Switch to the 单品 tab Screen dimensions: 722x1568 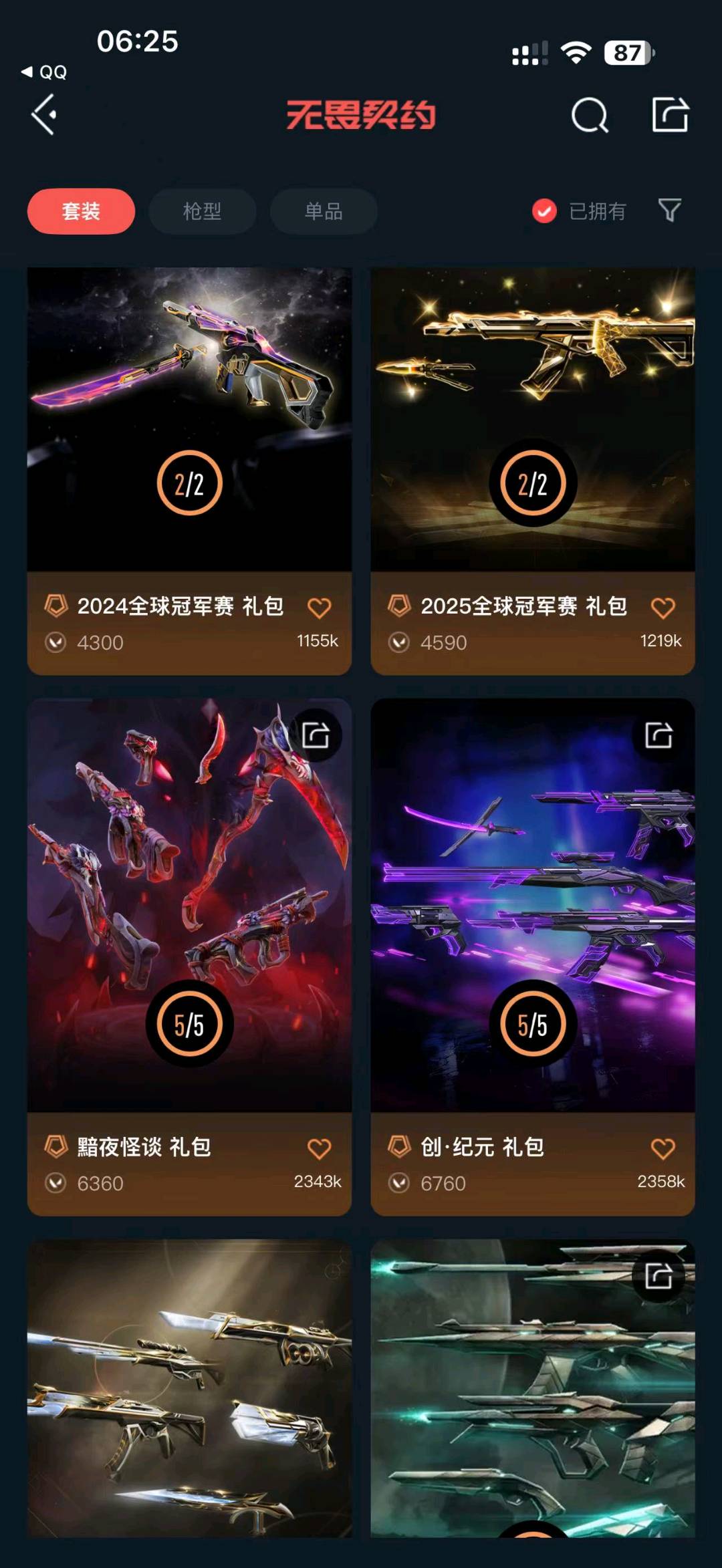(324, 211)
